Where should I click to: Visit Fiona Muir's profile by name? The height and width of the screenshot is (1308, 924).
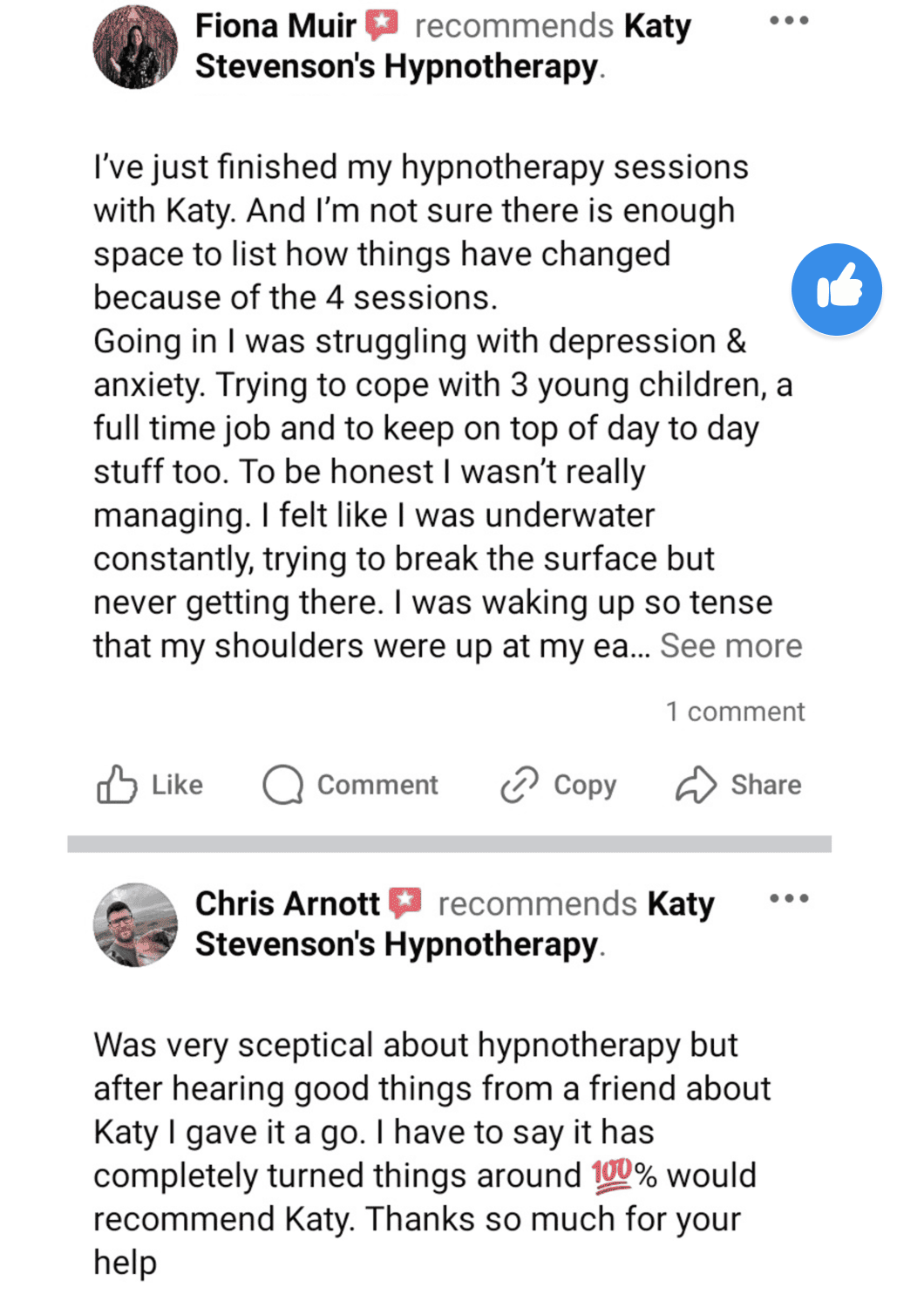275,26
